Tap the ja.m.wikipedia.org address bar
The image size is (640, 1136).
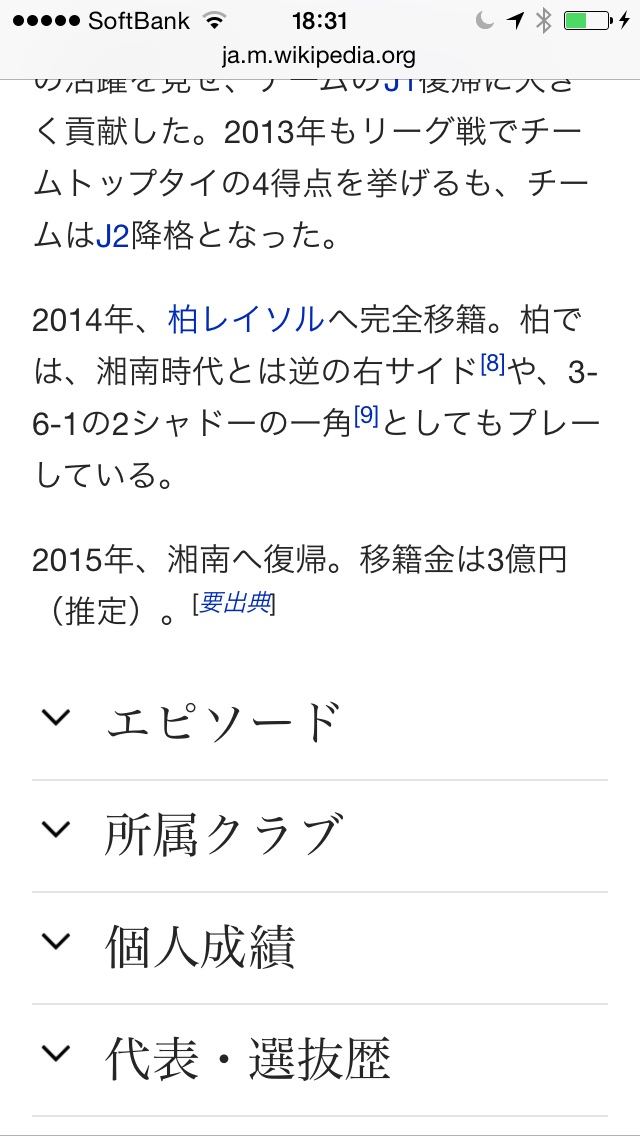[x=320, y=56]
